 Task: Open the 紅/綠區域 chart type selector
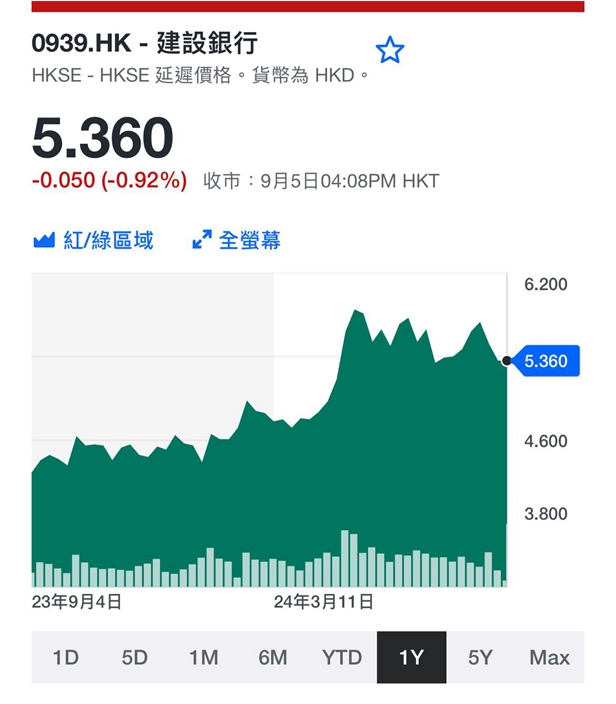[94, 240]
